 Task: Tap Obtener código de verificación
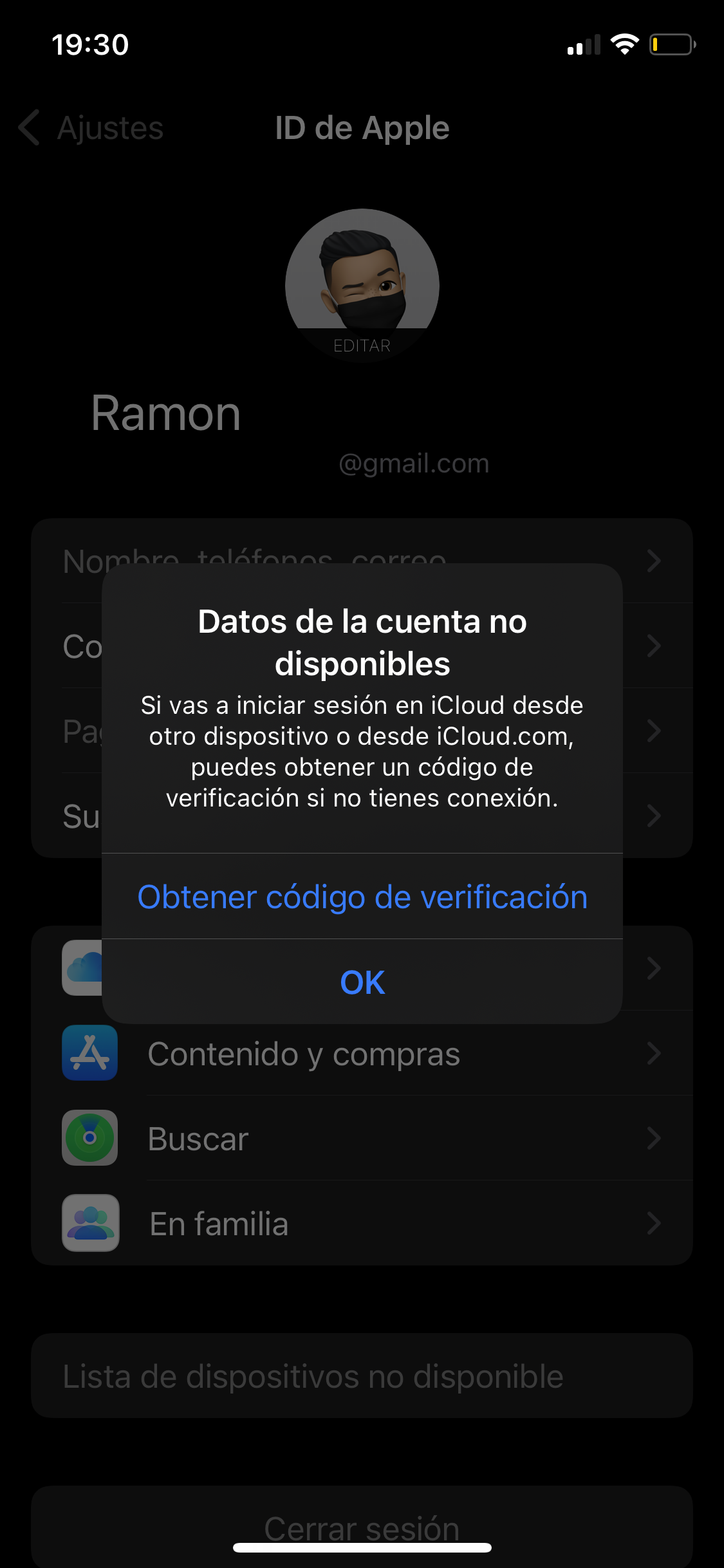pyautogui.click(x=362, y=897)
